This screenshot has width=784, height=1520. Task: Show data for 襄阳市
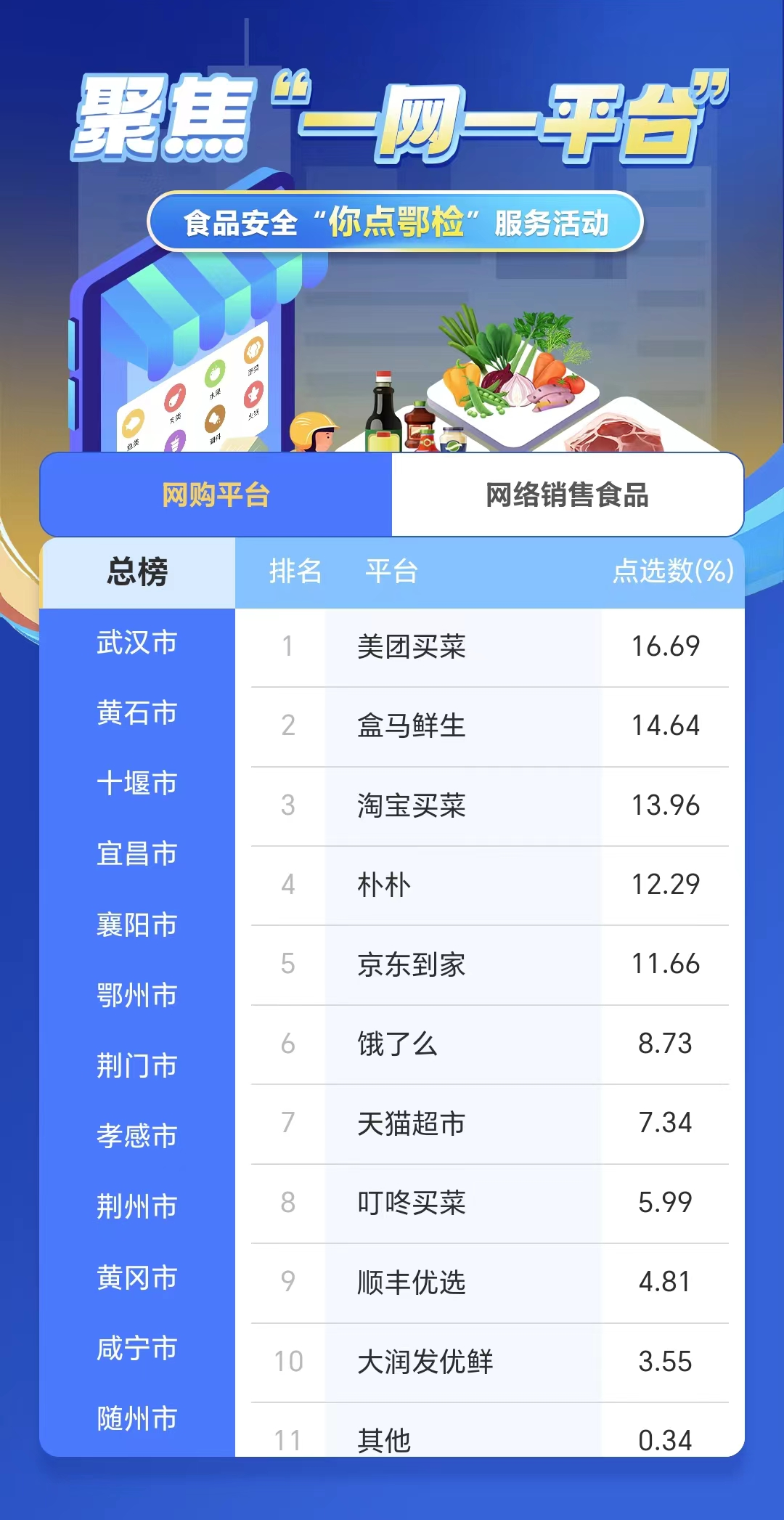point(137,925)
